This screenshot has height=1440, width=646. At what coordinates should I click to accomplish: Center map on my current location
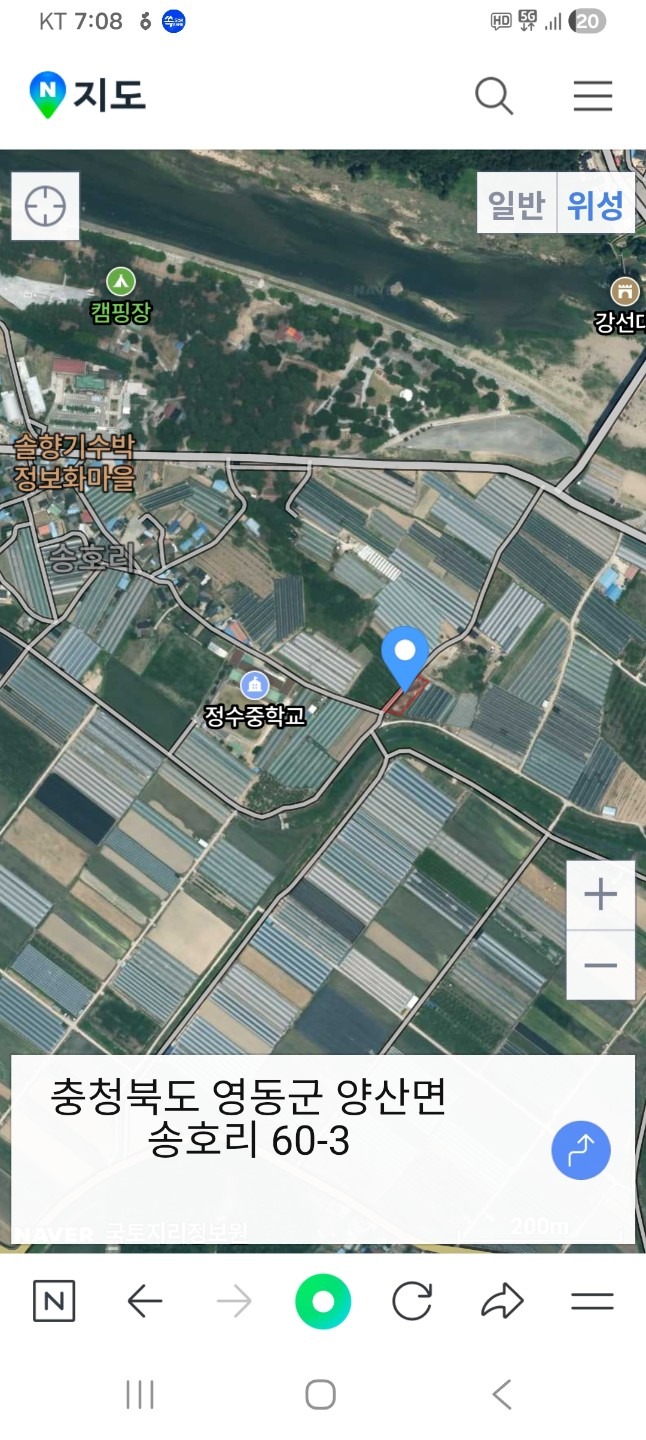(x=45, y=206)
